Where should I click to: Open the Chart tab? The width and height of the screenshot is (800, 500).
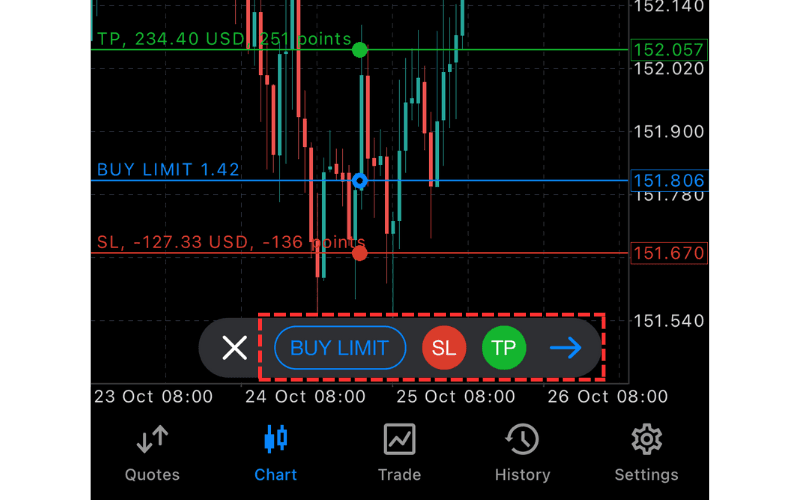275,452
